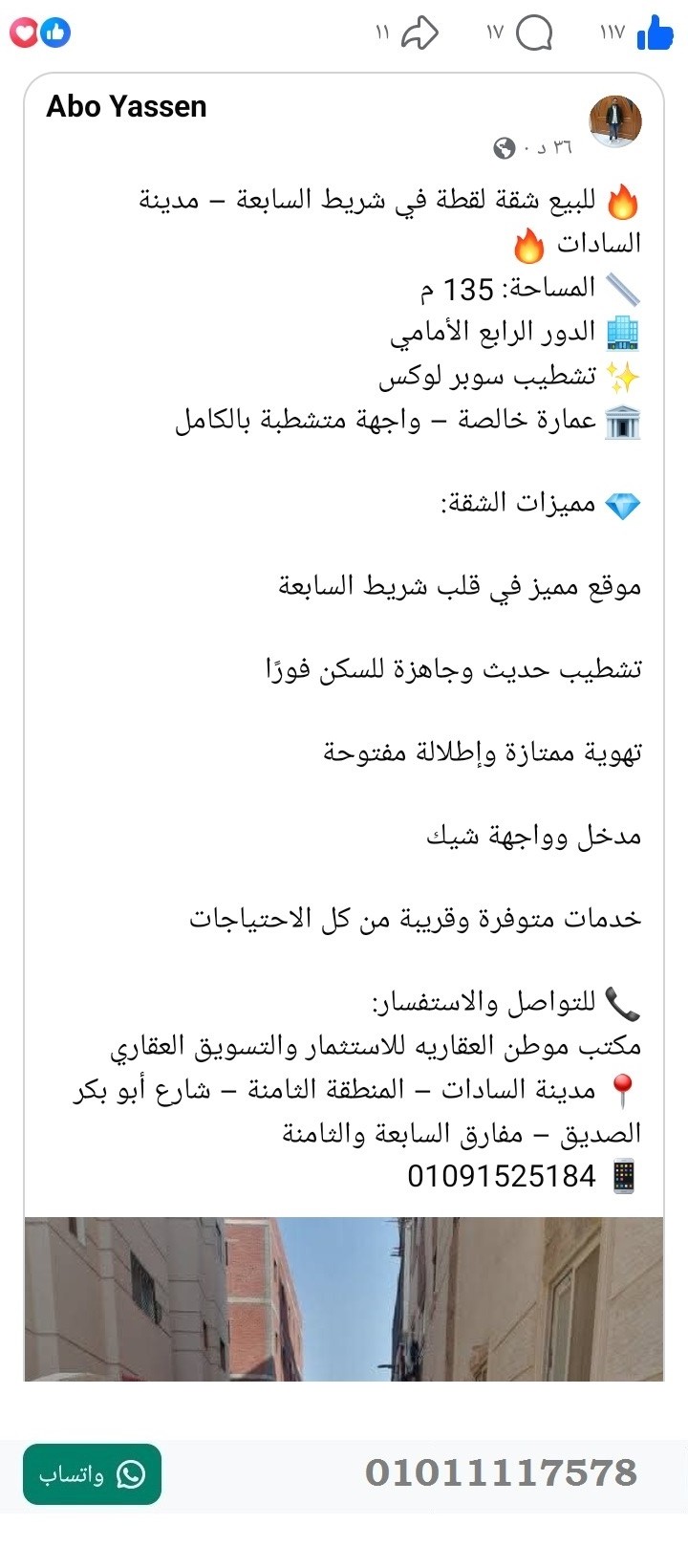Click the blue thumbs-up reaction icon
The height and width of the screenshot is (1568, 688).
pos(57,32)
